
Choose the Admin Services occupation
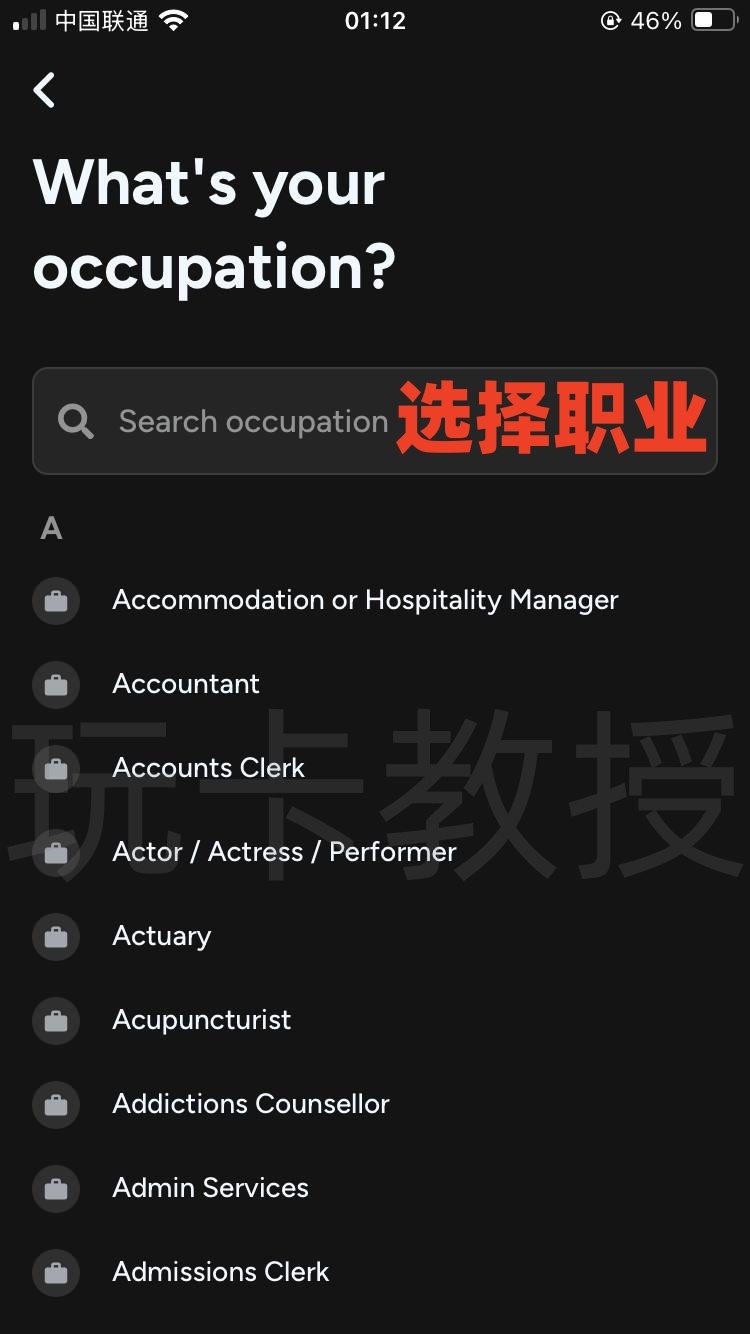(210, 1188)
